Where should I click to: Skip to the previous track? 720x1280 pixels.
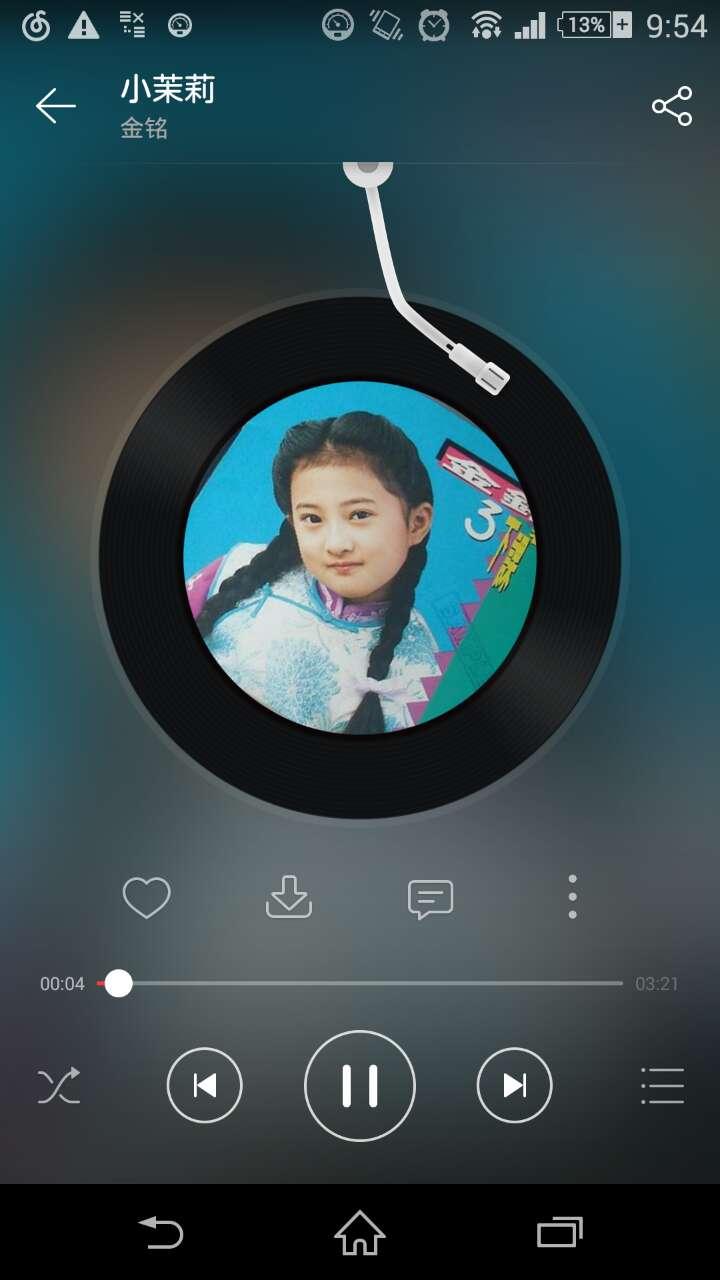coord(205,1086)
